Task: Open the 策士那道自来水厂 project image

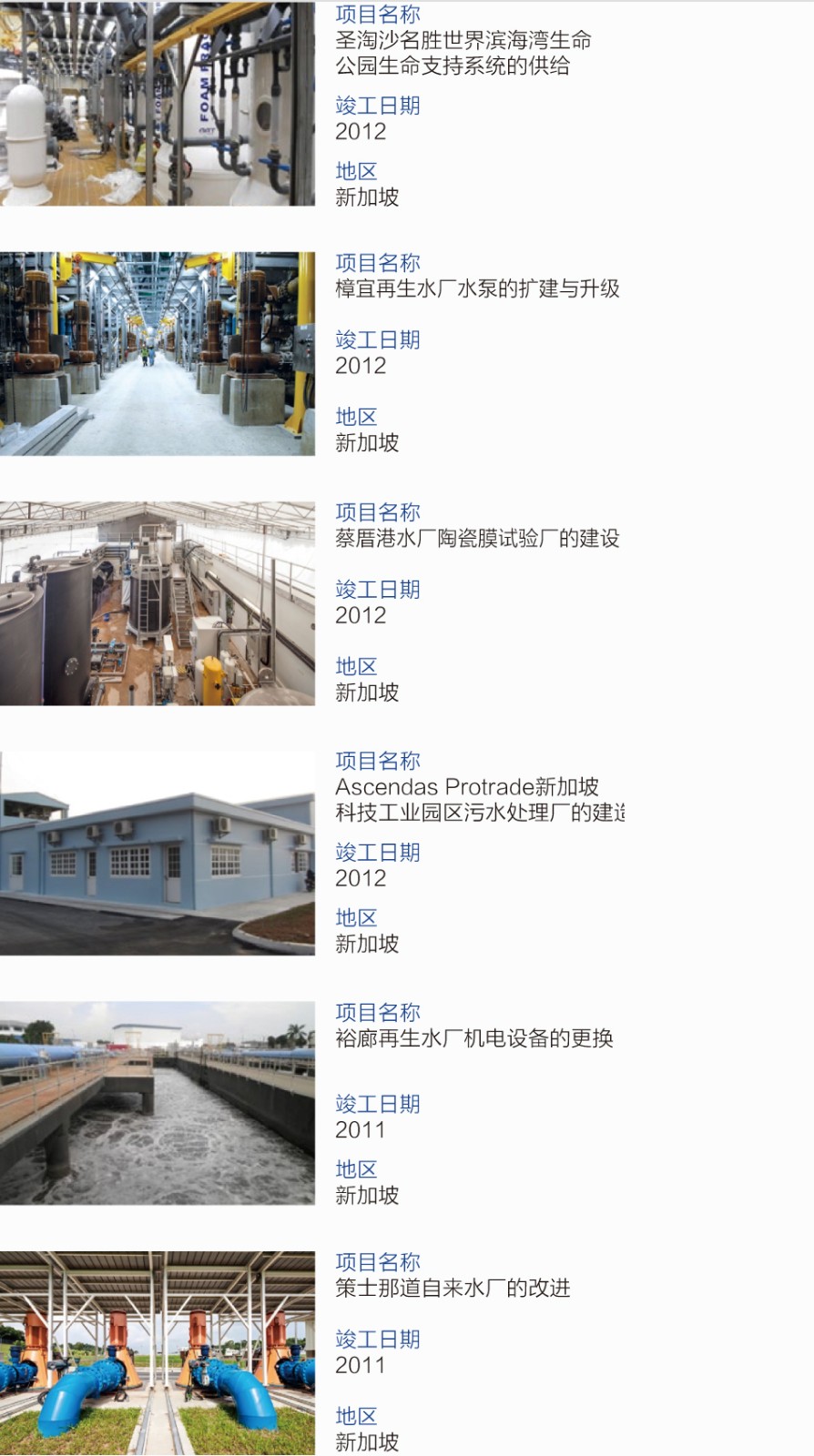Action: point(157,1352)
